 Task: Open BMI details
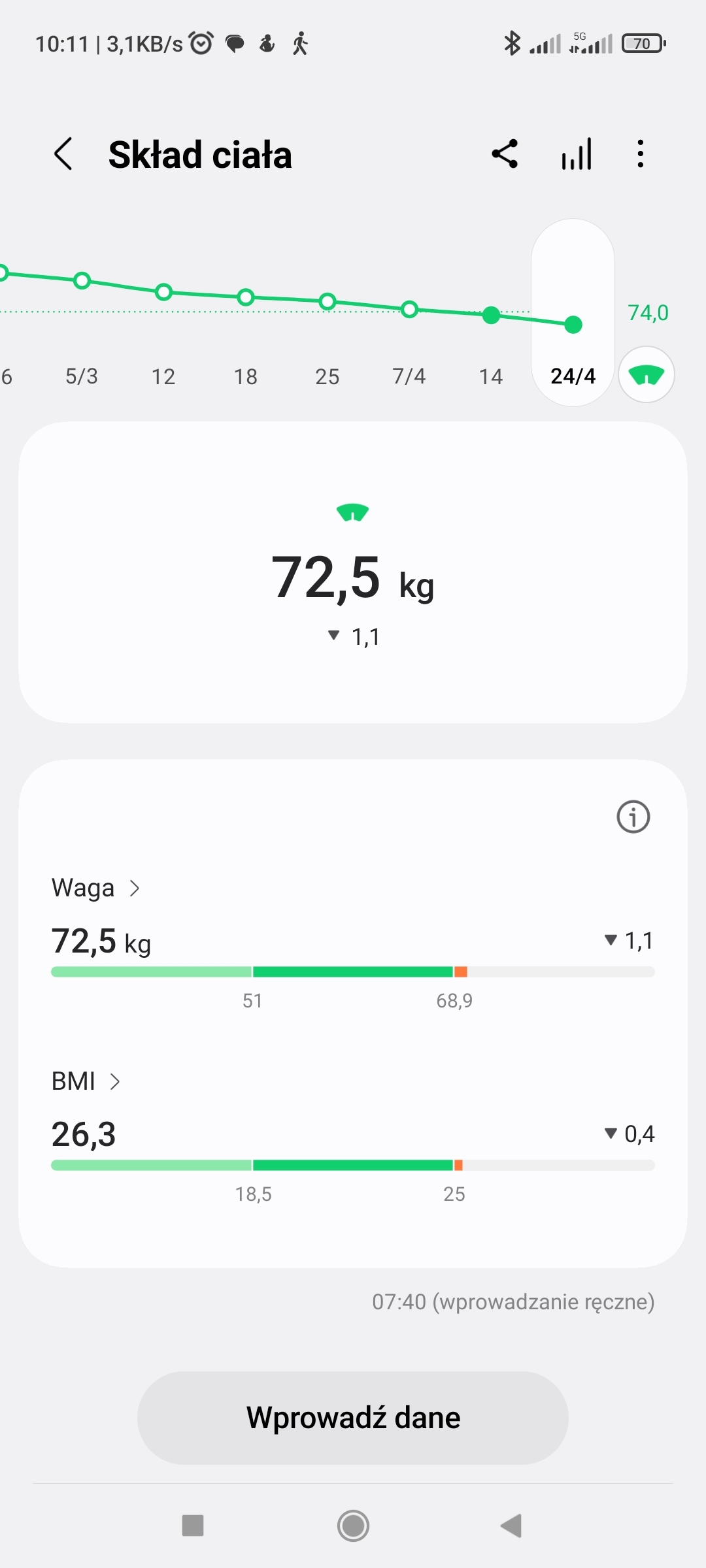pos(86,1082)
